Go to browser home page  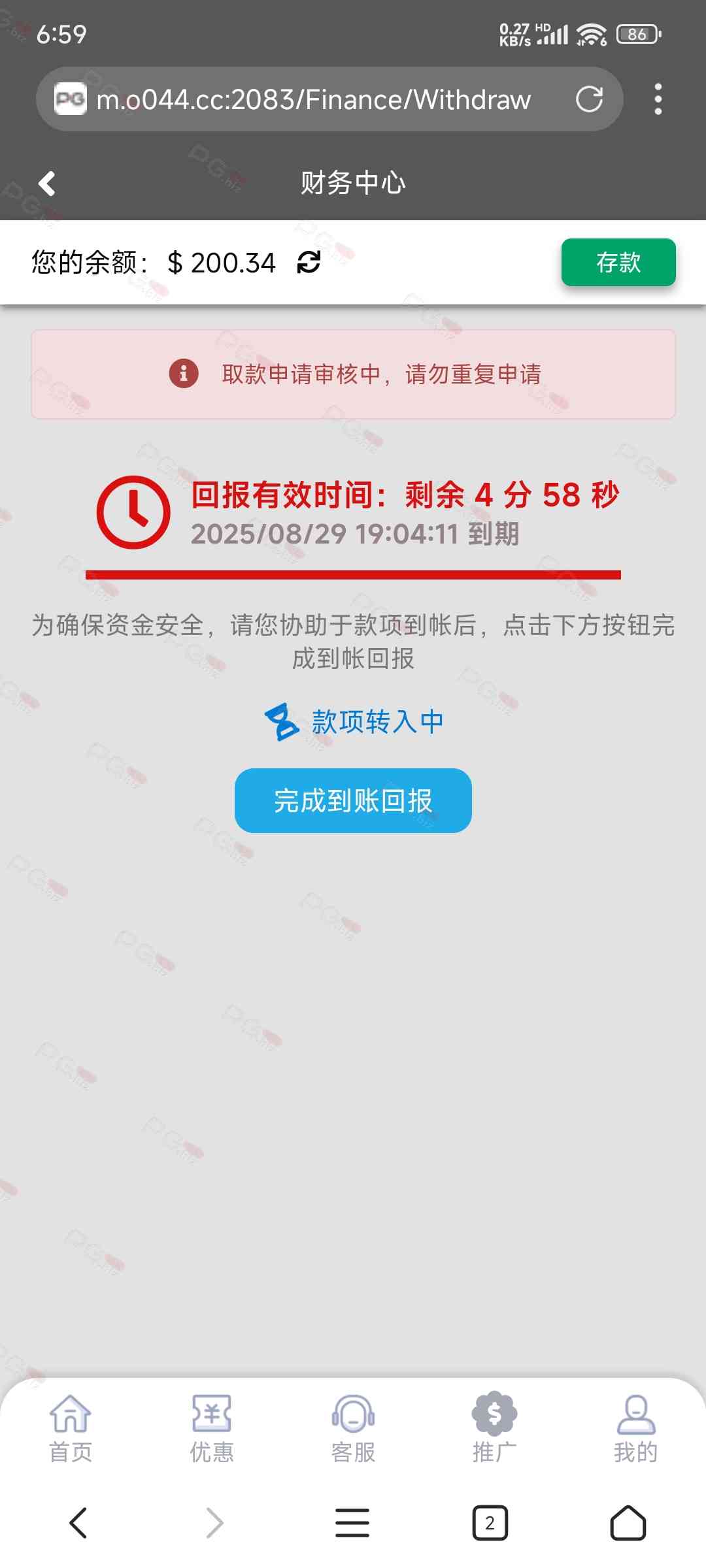click(x=628, y=1524)
